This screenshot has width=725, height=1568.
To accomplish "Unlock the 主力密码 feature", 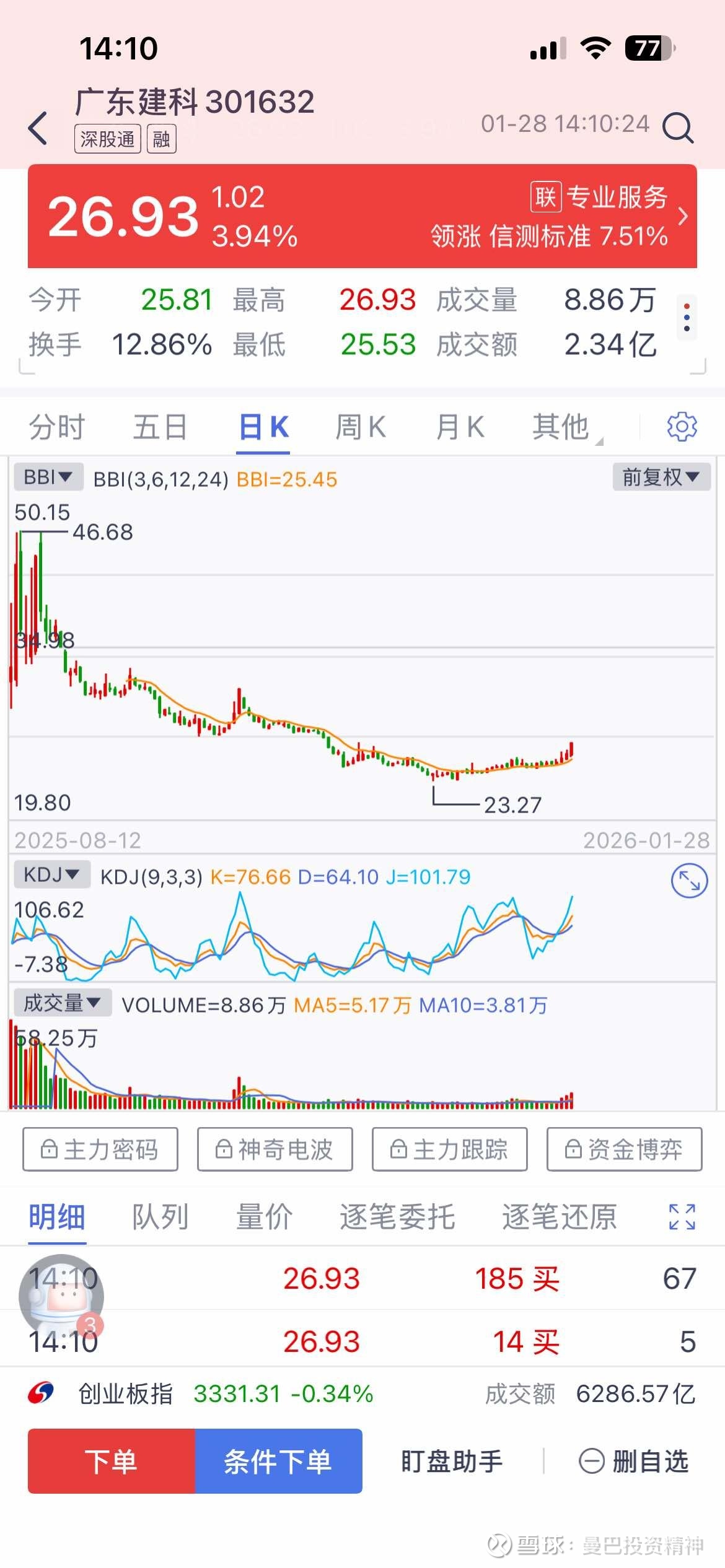I will [x=99, y=1149].
